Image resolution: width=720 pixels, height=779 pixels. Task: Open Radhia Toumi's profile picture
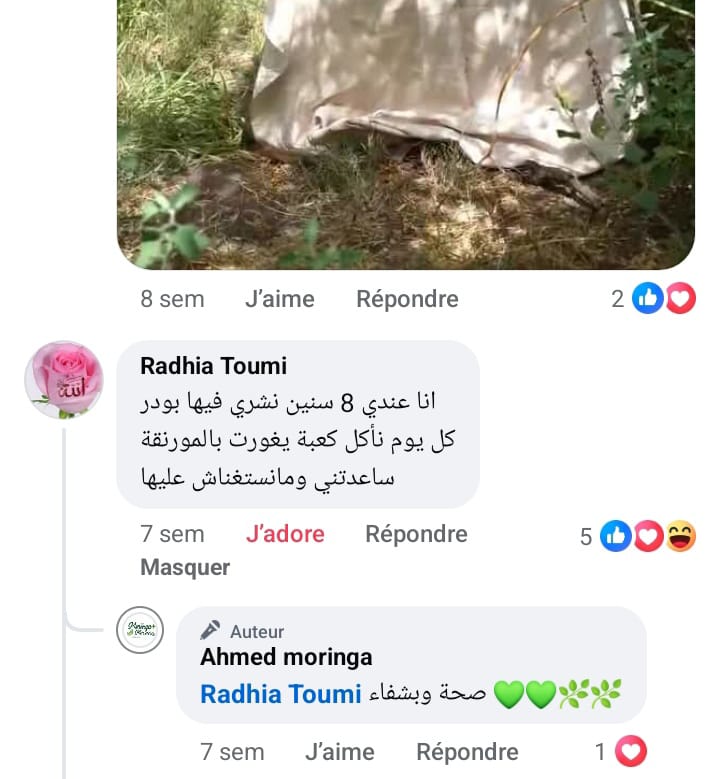tap(63, 380)
